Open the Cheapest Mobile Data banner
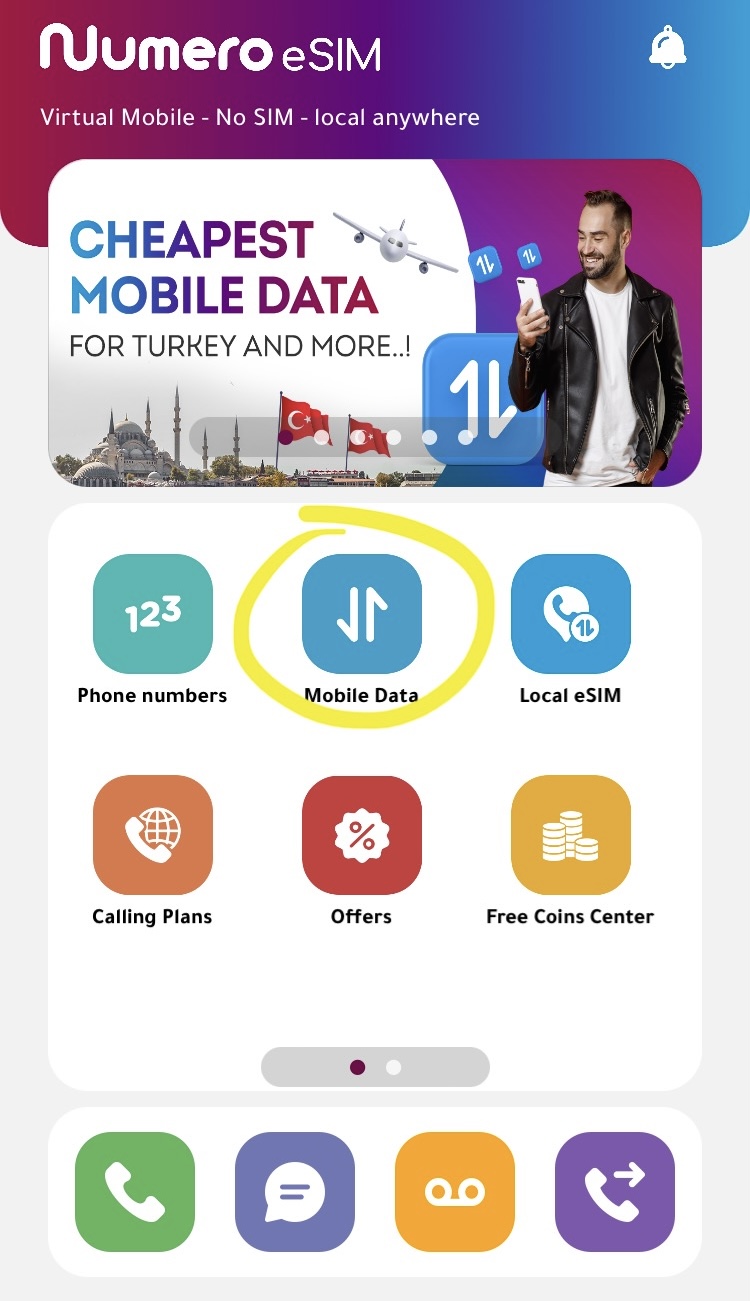 [x=375, y=322]
